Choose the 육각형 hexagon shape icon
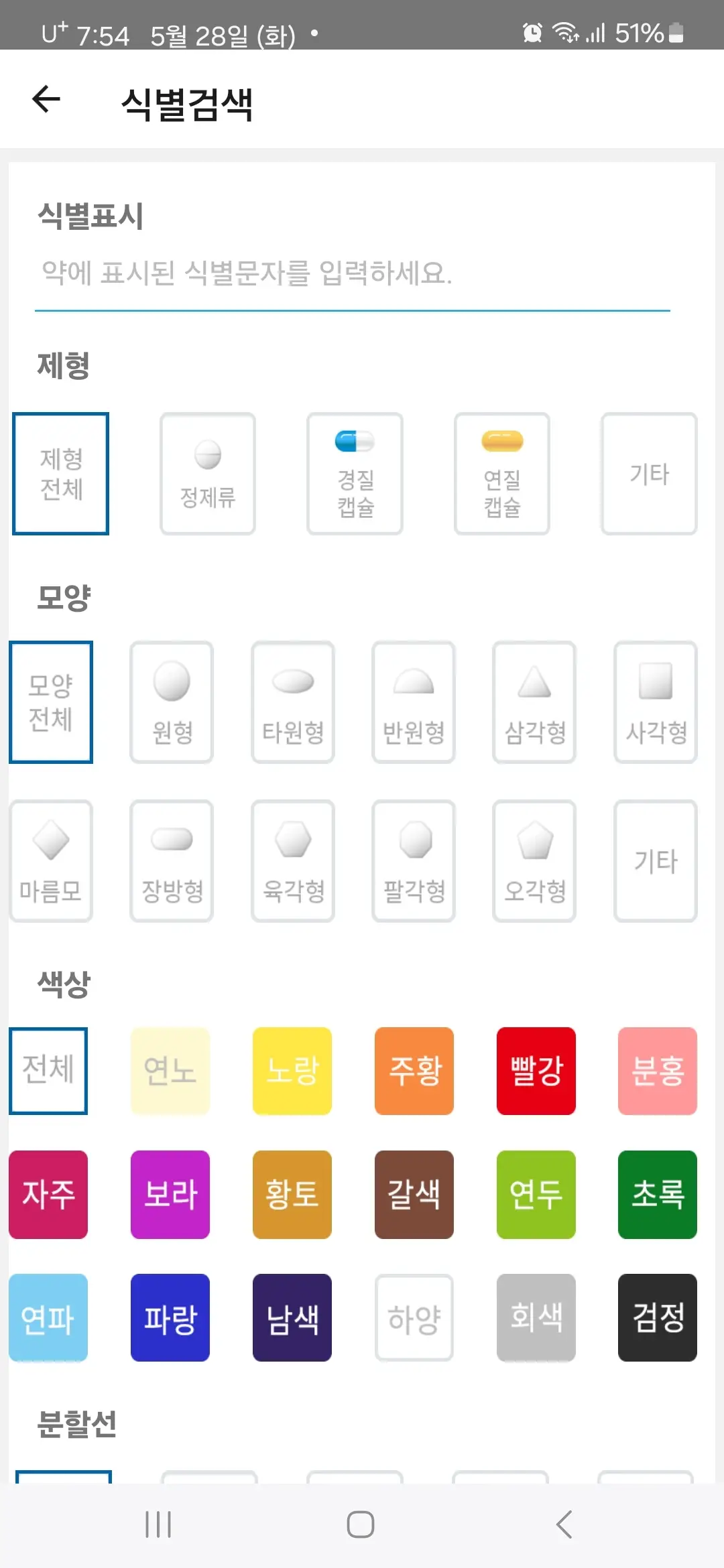This screenshot has height=1568, width=724. point(293,860)
